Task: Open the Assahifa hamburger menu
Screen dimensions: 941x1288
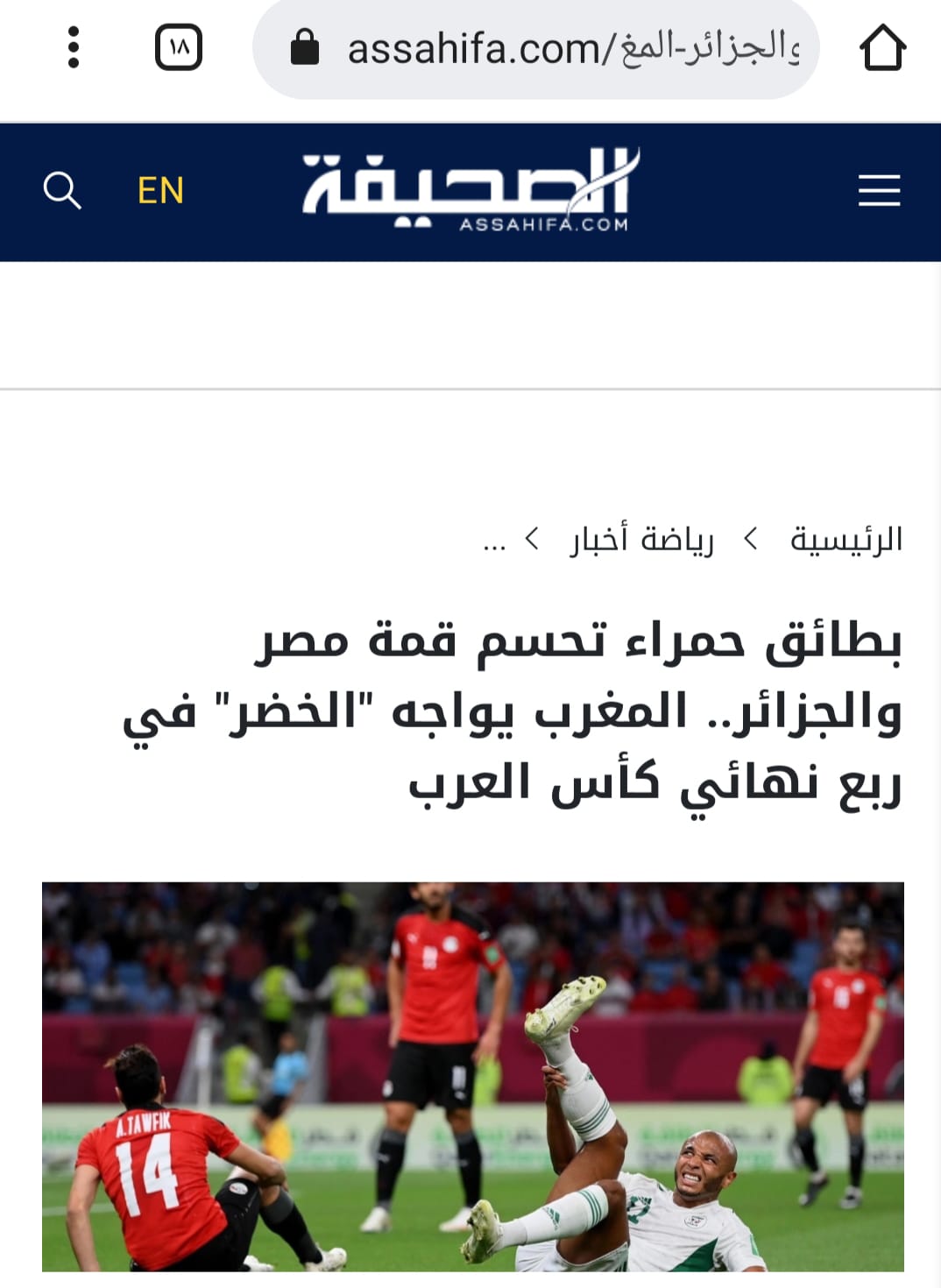Action: (879, 190)
